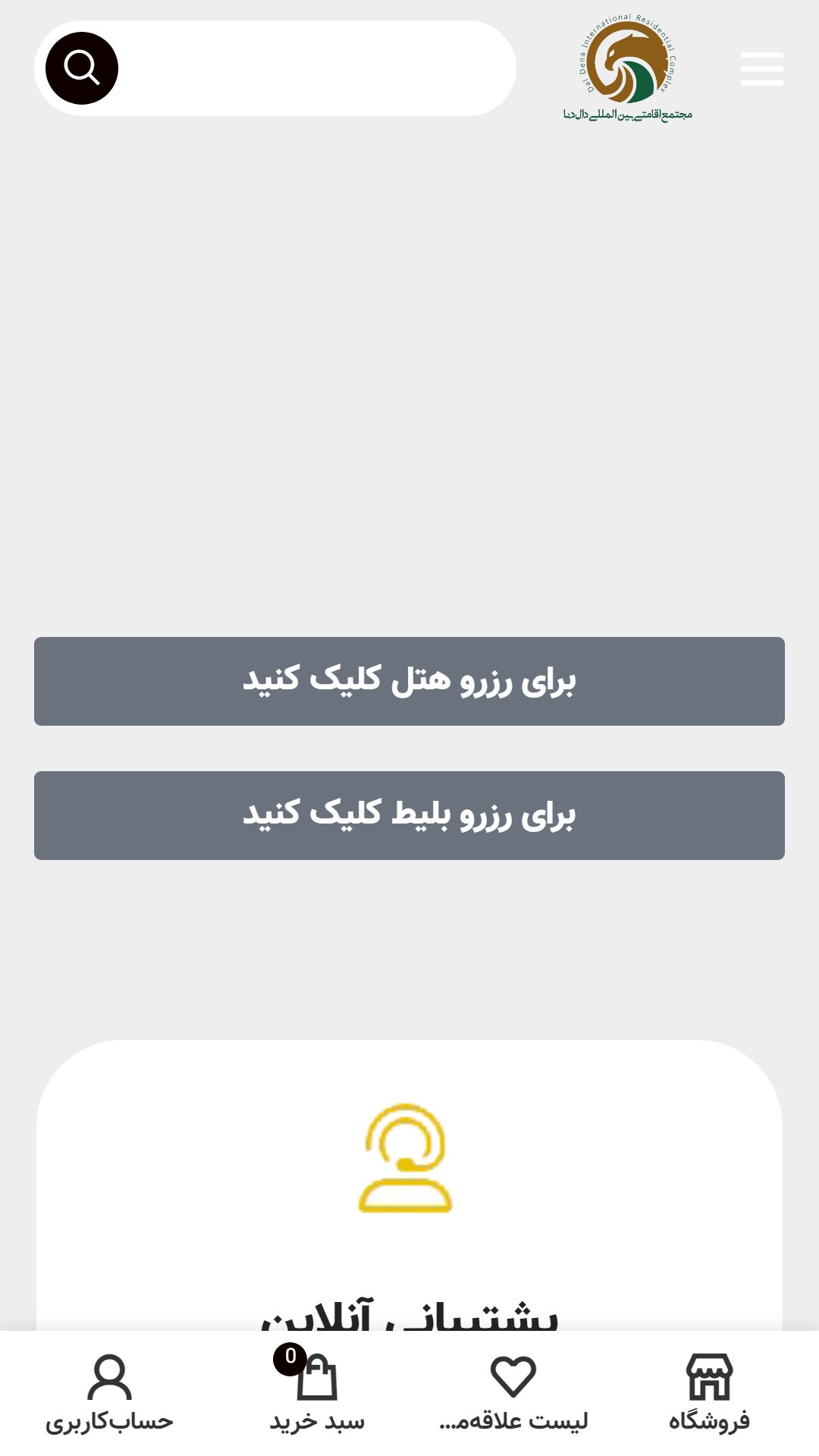This screenshot has height=1456, width=819.
Task: Open the hamburger menu
Action: [761, 69]
